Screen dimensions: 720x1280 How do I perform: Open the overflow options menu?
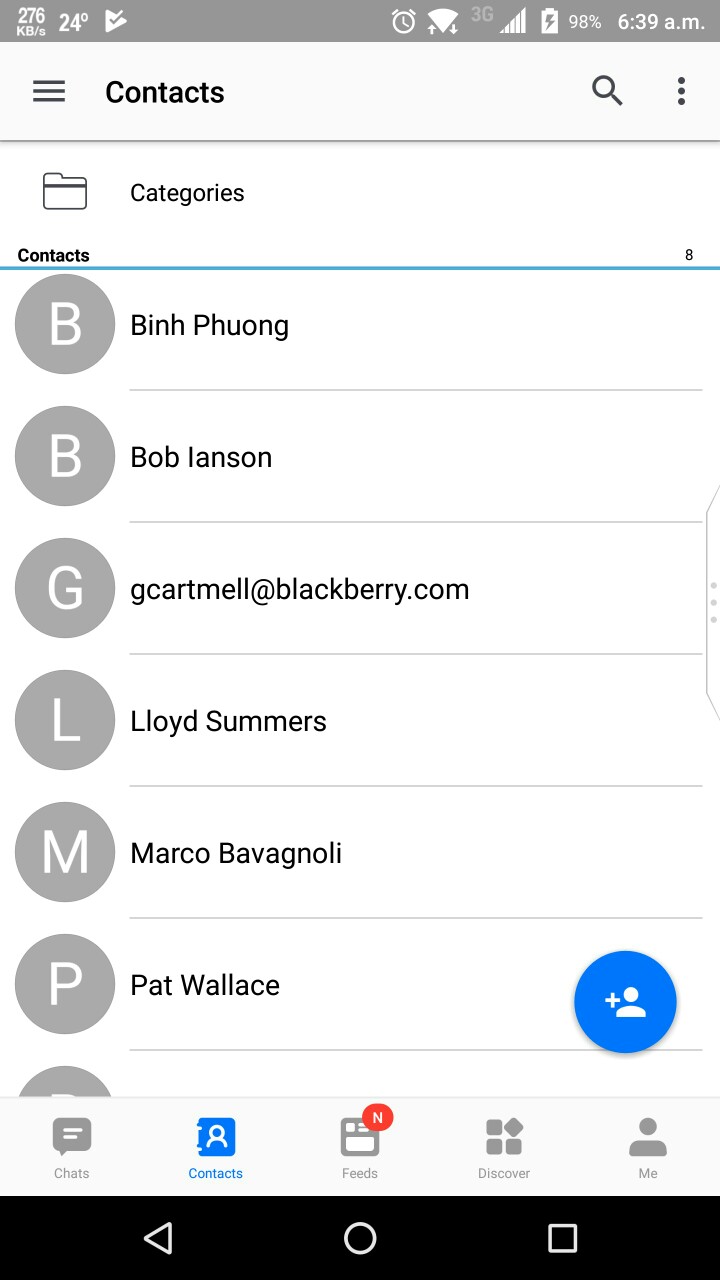coord(681,92)
